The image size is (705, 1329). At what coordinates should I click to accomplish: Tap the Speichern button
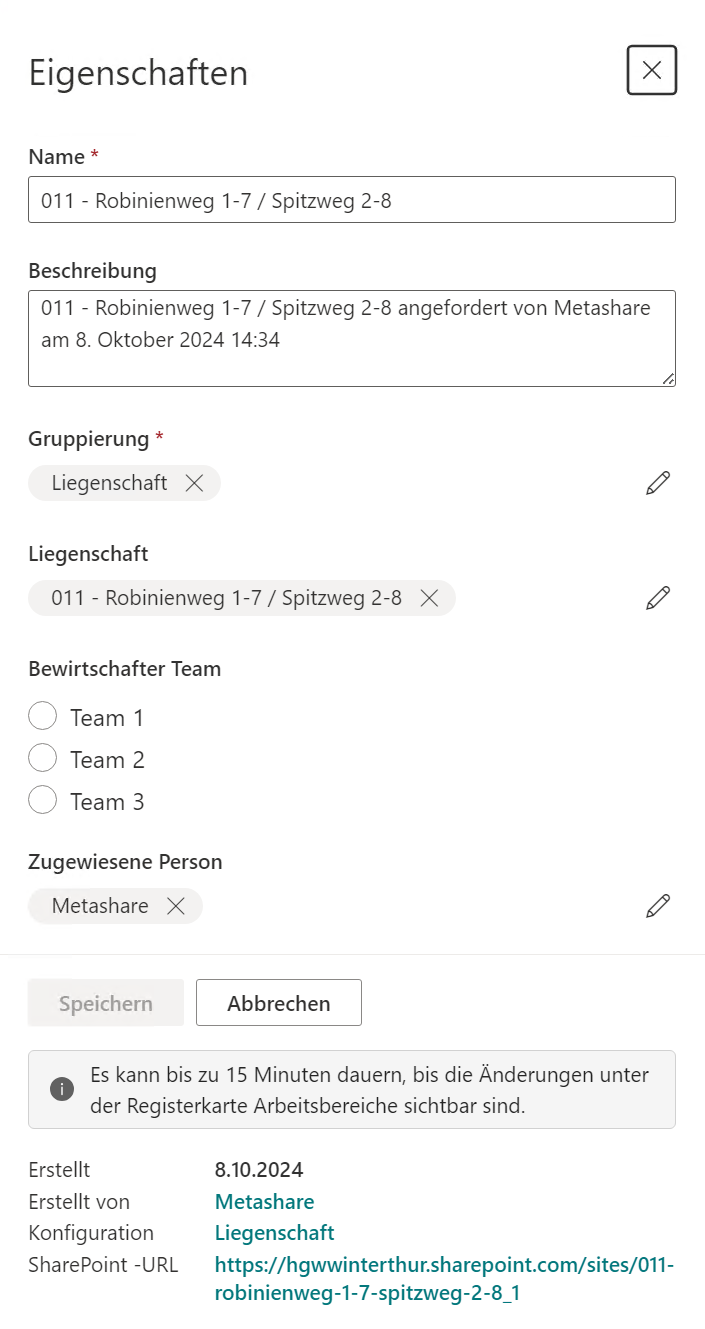tap(106, 1003)
